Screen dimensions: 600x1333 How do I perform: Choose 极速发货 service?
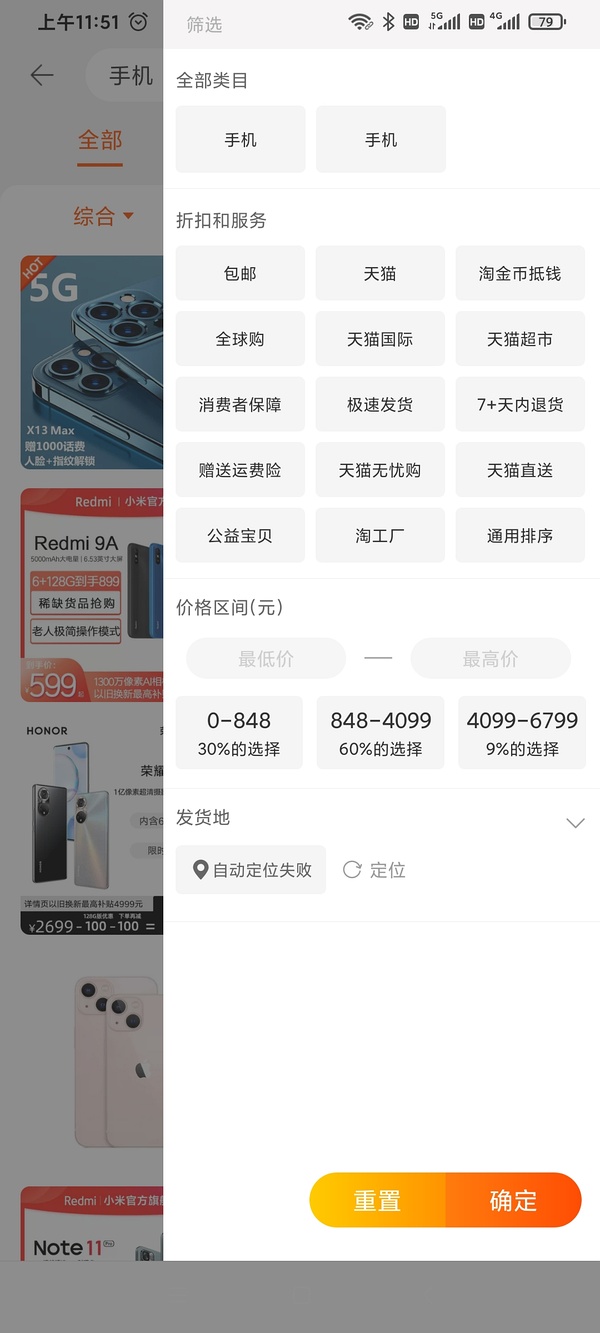point(380,405)
